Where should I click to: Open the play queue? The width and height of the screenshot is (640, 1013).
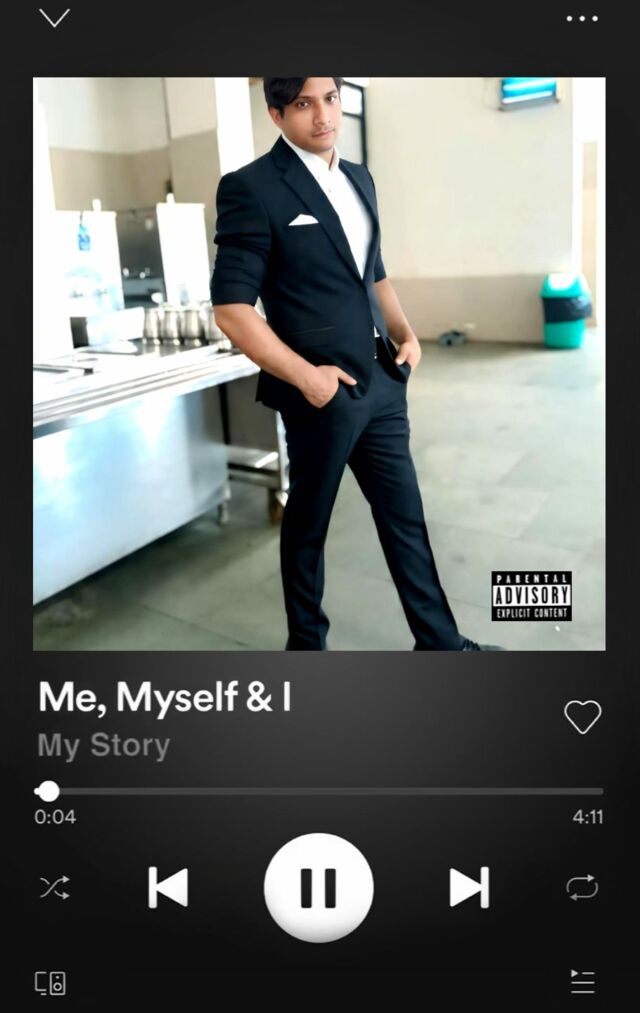click(x=582, y=982)
